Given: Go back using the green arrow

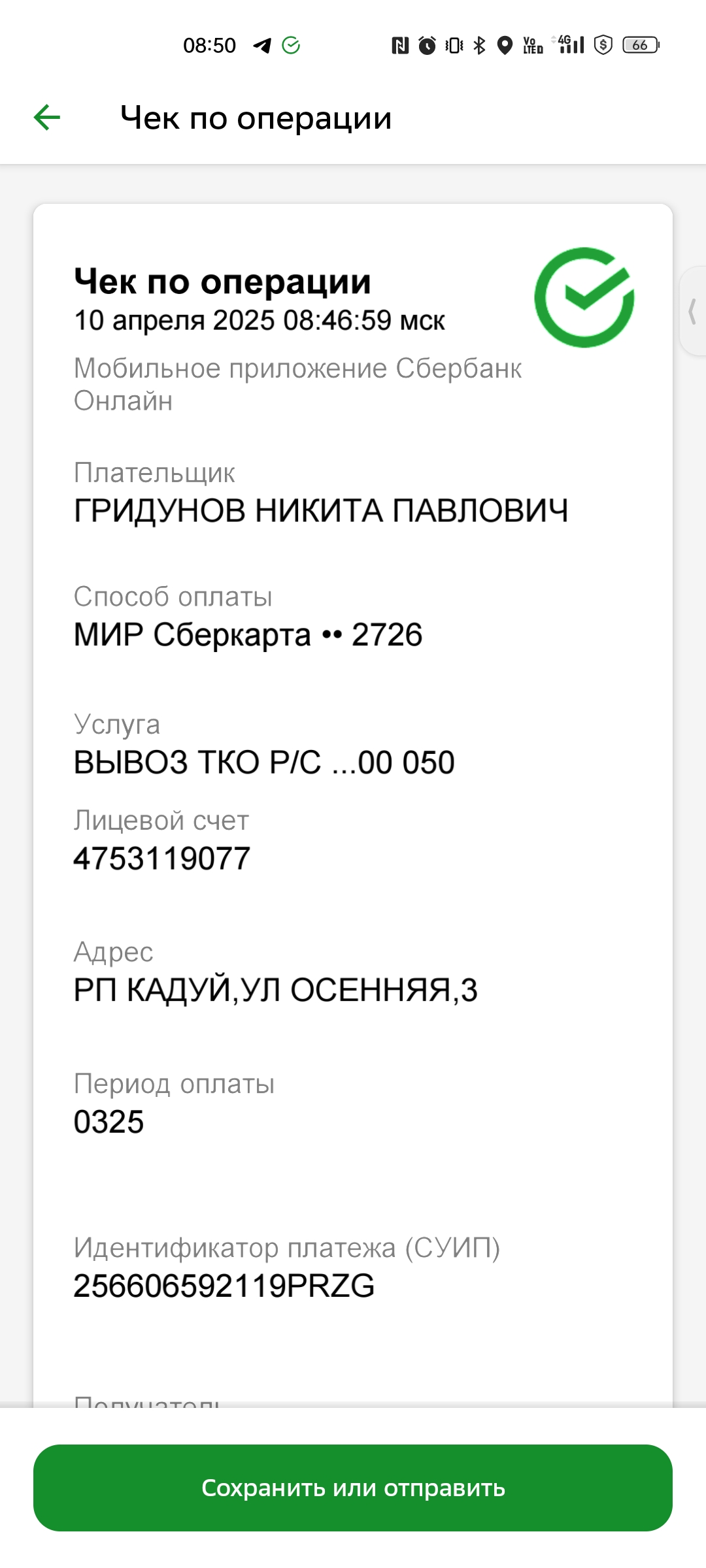Looking at the screenshot, I should (x=47, y=118).
